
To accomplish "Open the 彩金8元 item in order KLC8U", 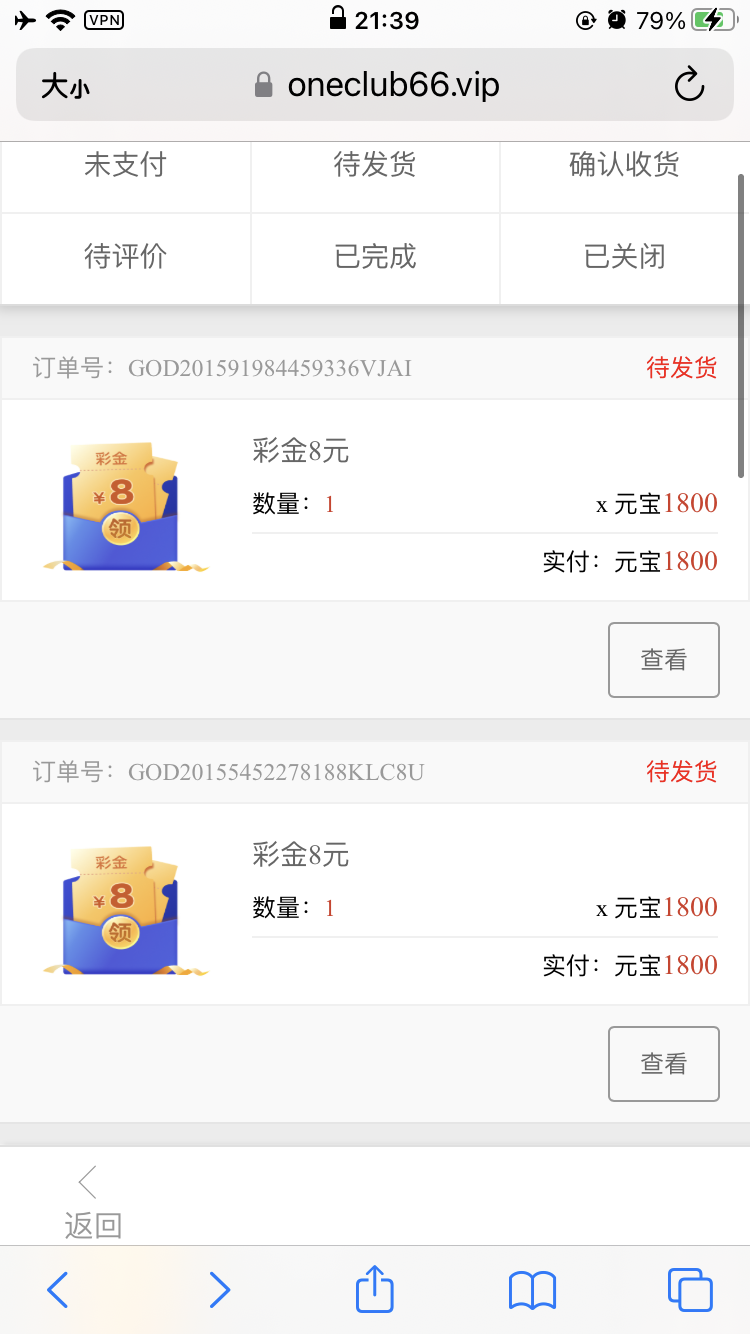I will 301,856.
